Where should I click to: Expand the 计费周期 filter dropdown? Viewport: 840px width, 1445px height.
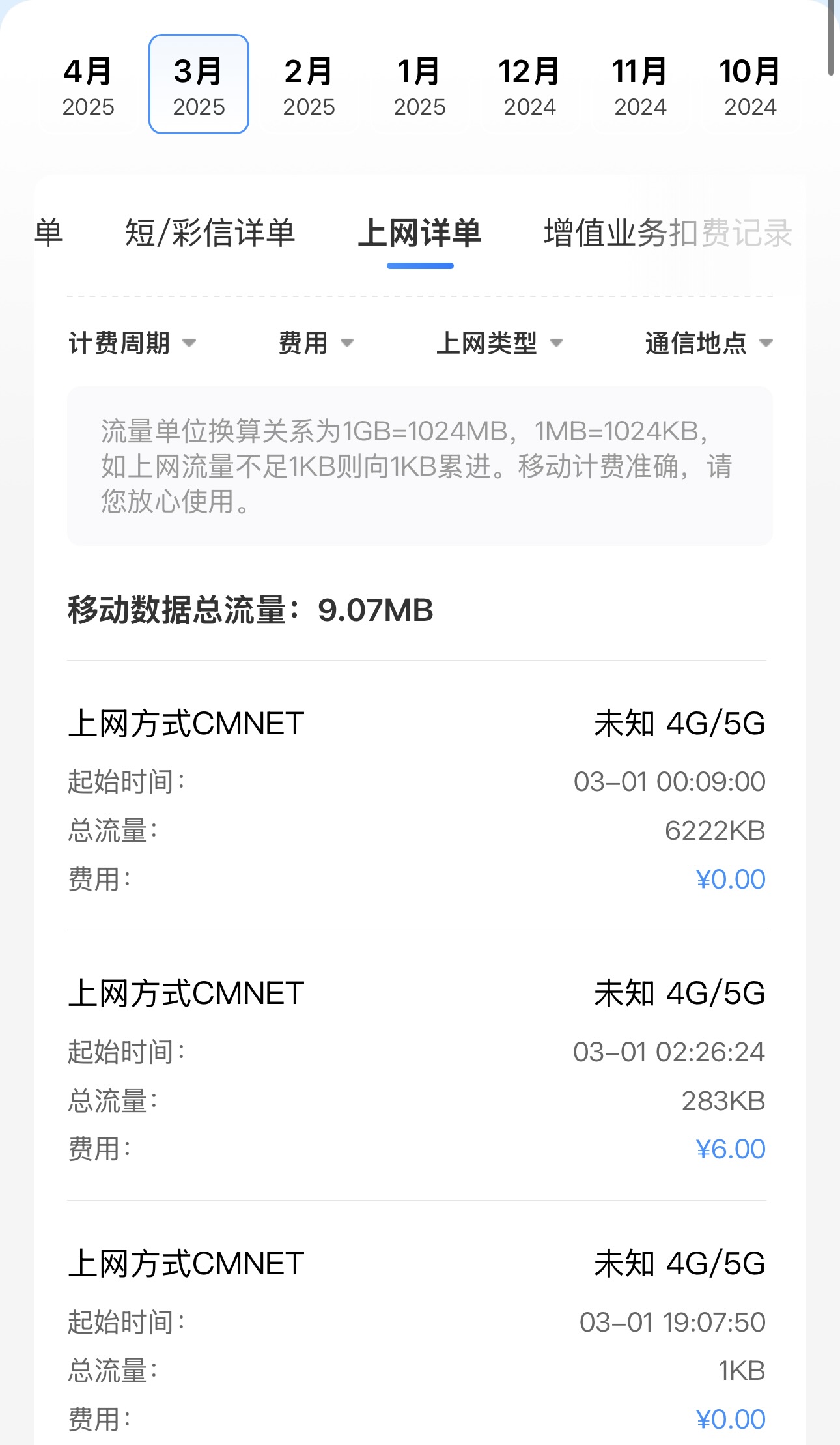pyautogui.click(x=132, y=343)
